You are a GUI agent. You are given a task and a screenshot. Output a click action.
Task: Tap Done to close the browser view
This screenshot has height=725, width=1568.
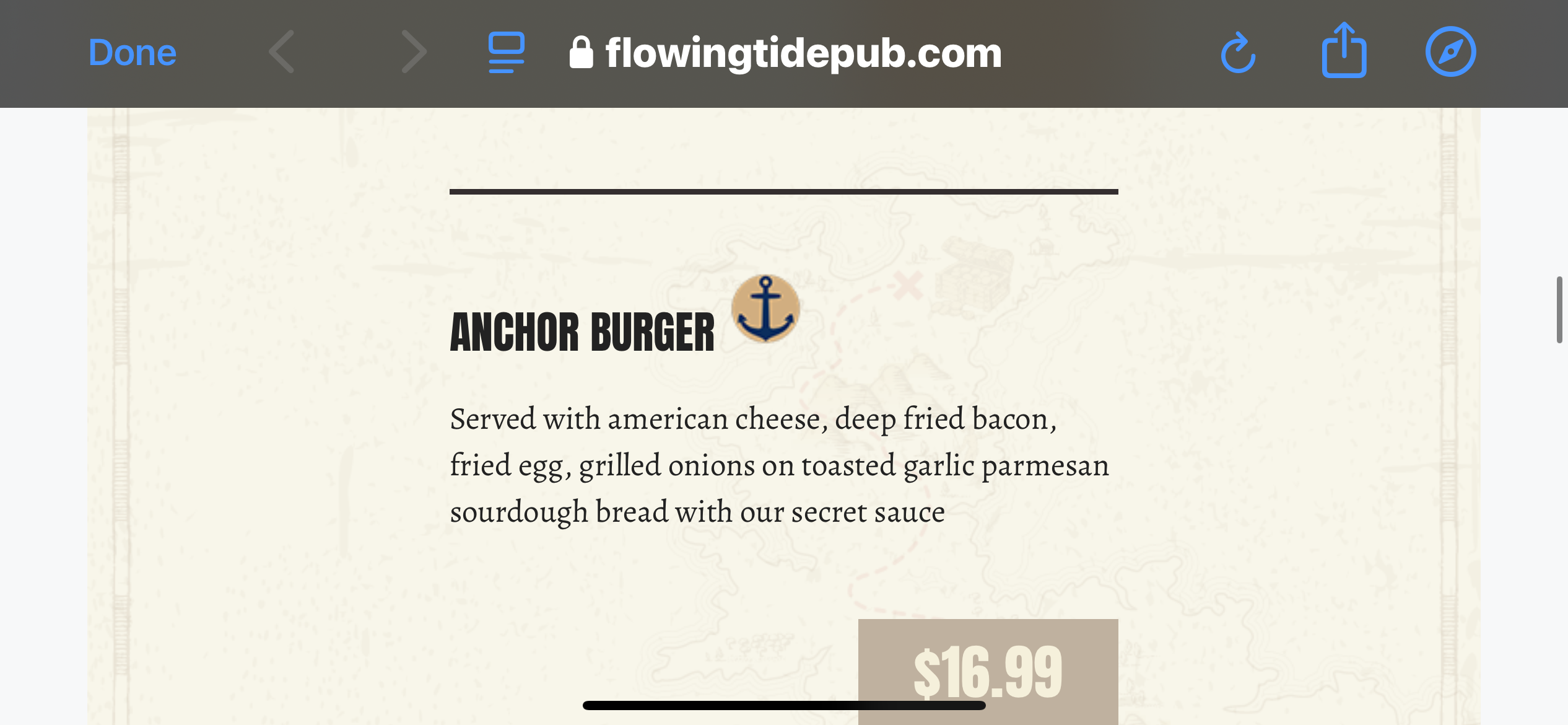[132, 53]
